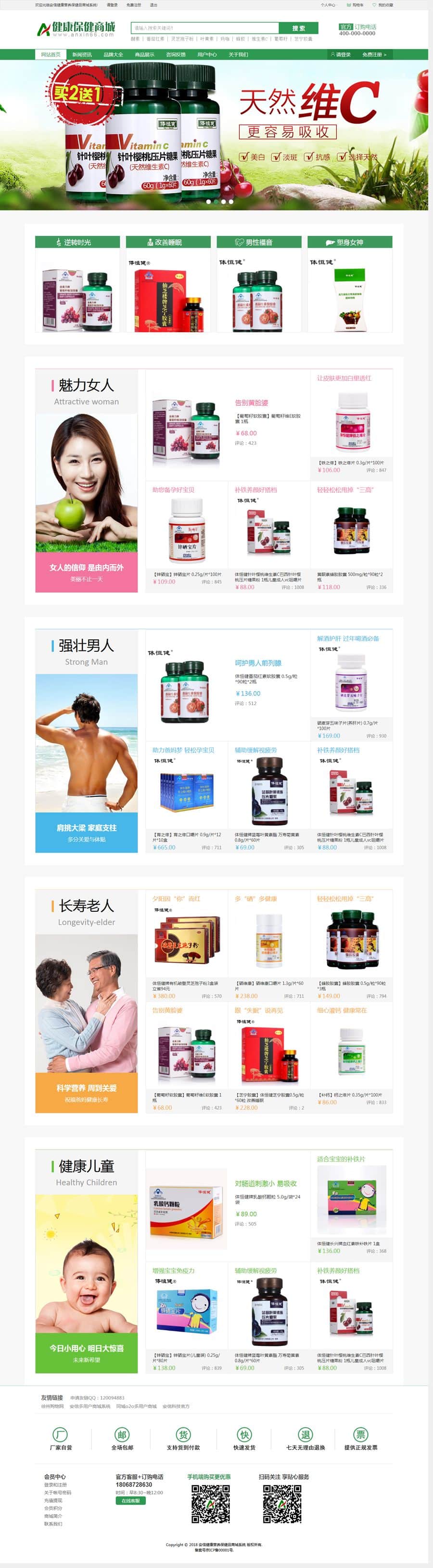
Task: Open the 改善睡眠 category card
Action: coord(168,284)
